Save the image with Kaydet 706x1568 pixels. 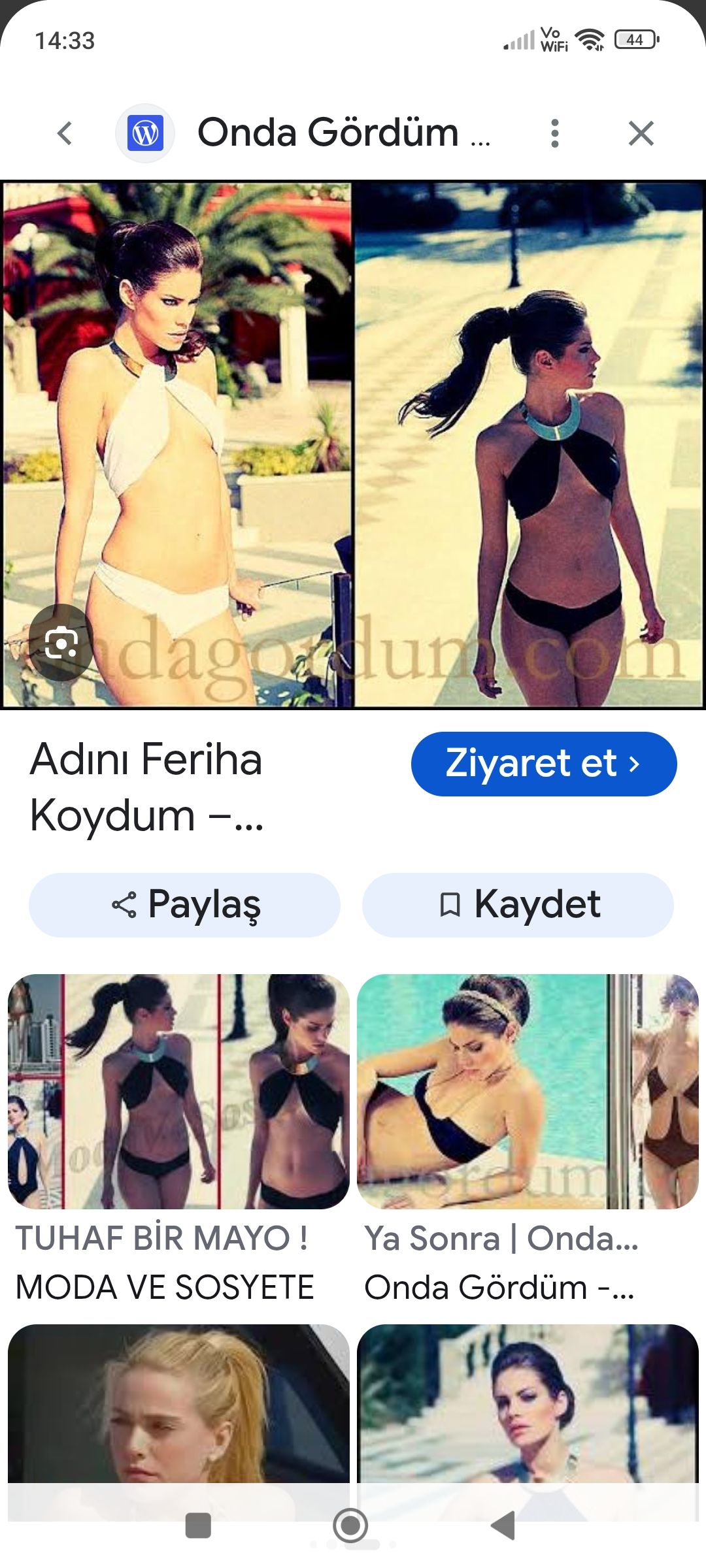tap(518, 905)
